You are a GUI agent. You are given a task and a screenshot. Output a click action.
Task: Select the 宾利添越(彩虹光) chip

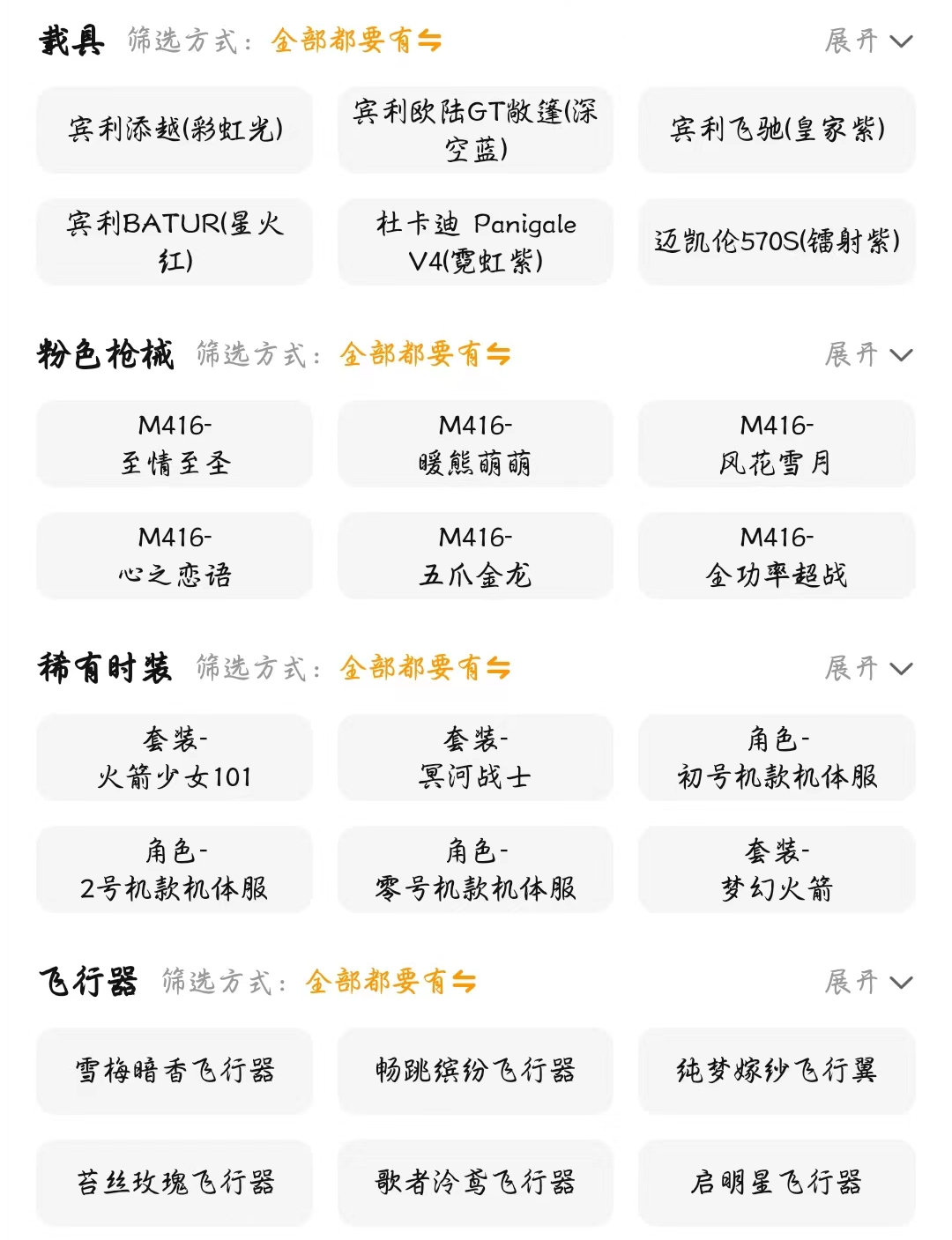(x=175, y=130)
